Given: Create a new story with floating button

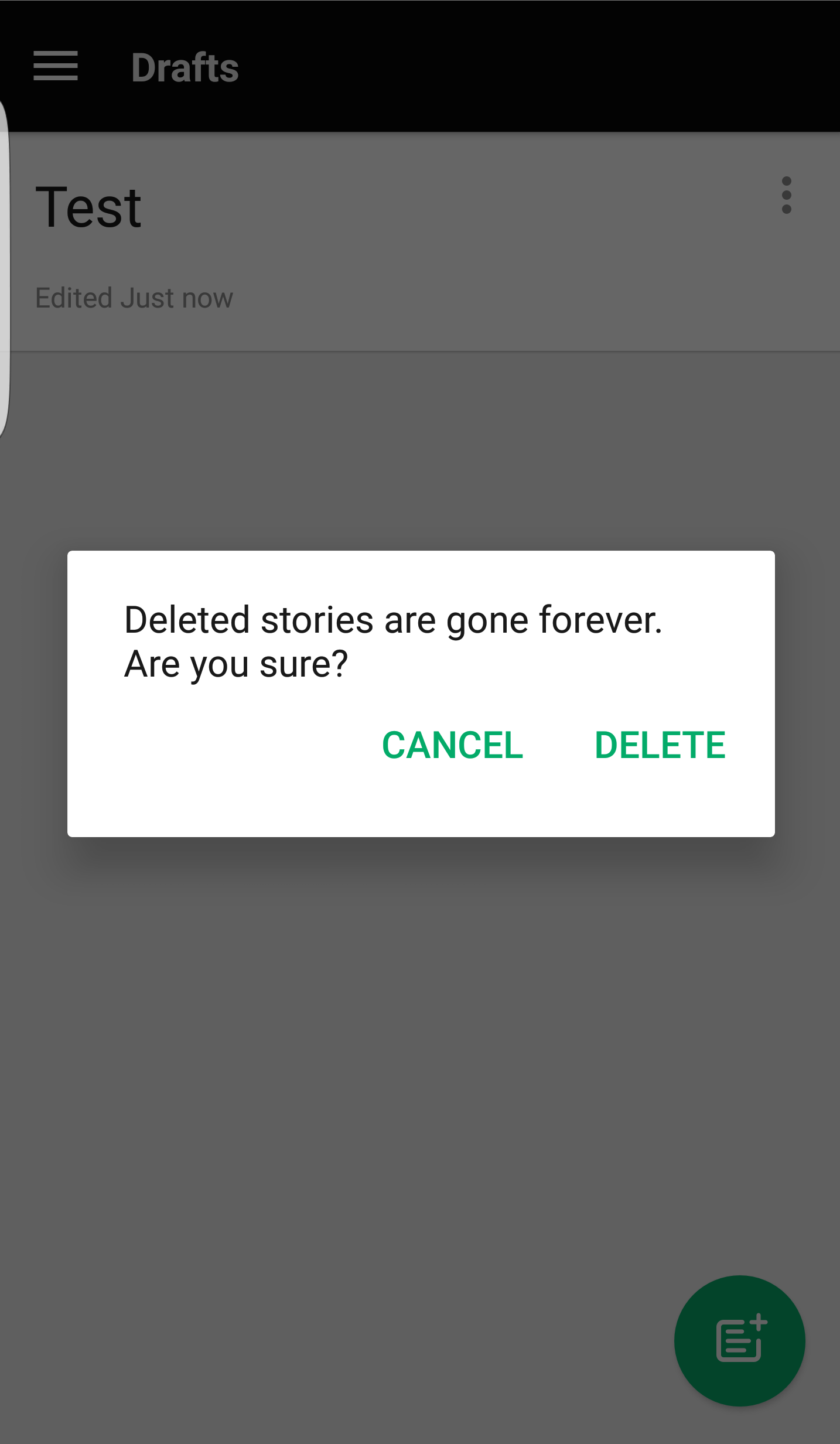Looking at the screenshot, I should pos(739,1340).
